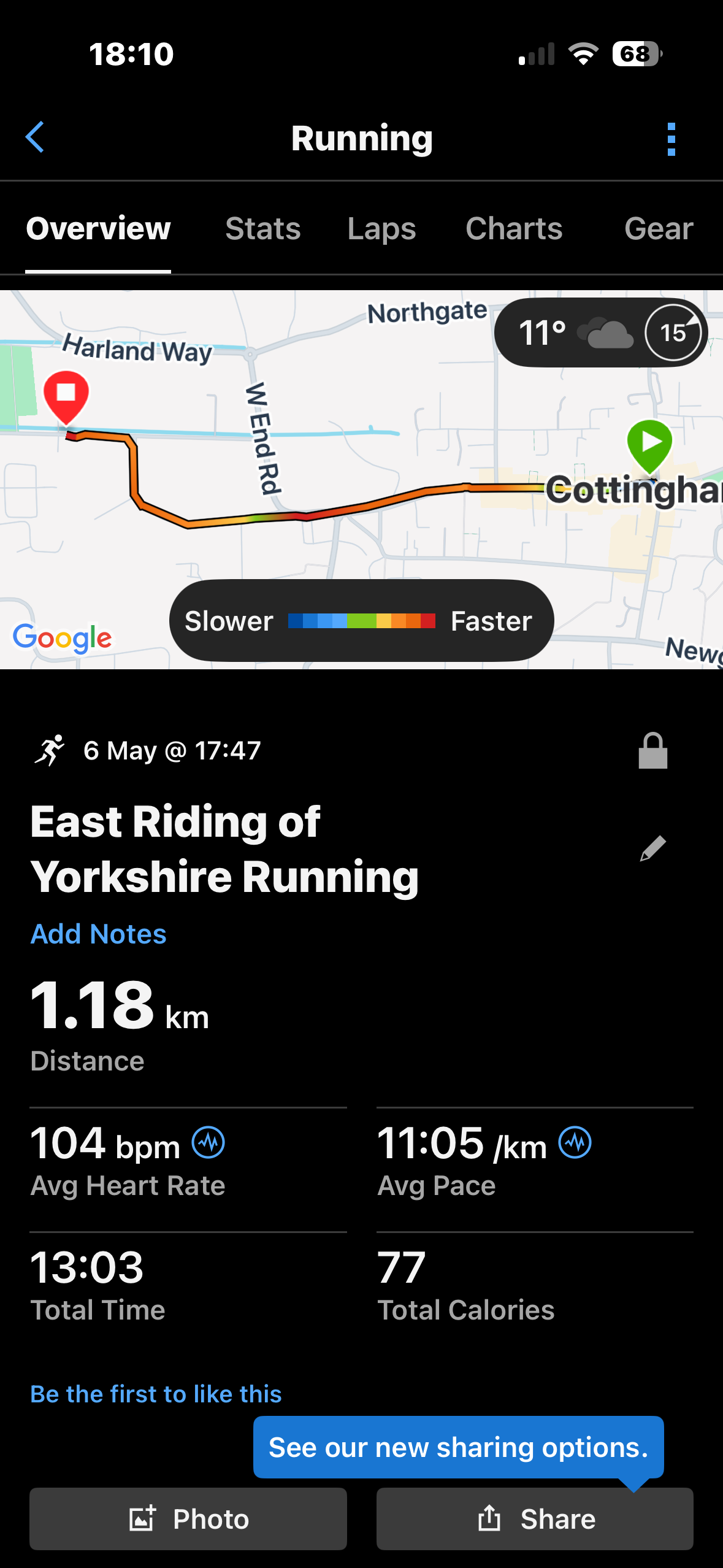Tap the 11° weather info pill
Screen dimensions: 723x1568
tap(601, 332)
